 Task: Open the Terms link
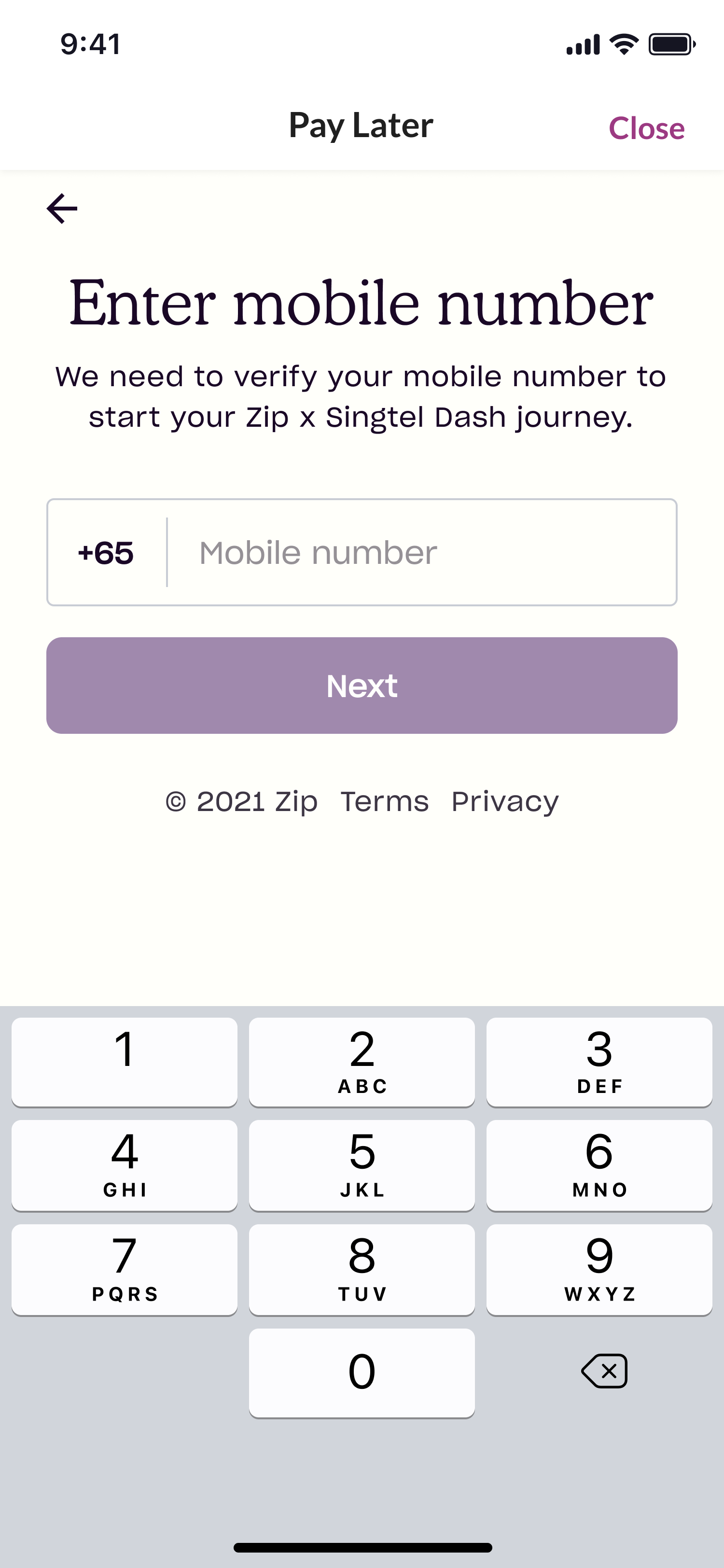(385, 801)
